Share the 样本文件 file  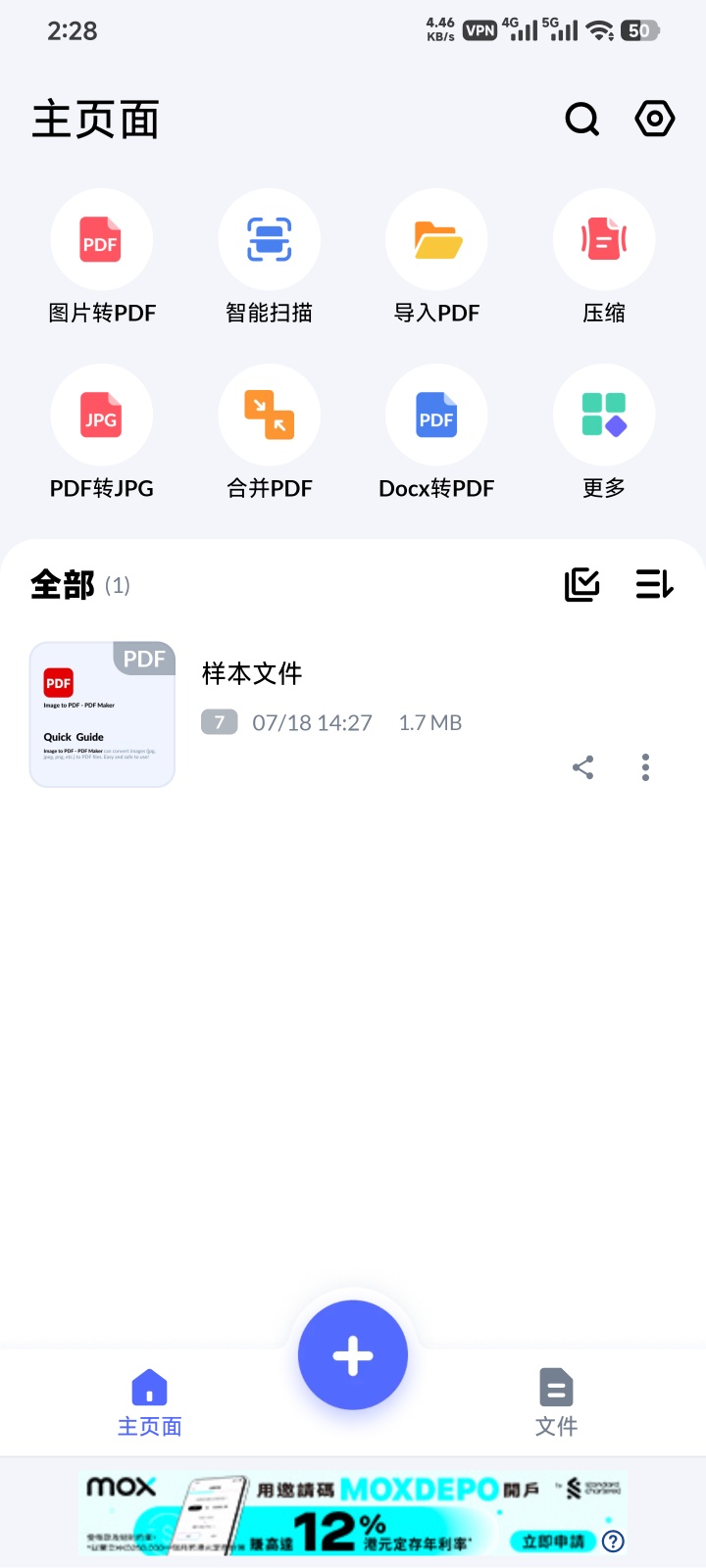click(583, 767)
